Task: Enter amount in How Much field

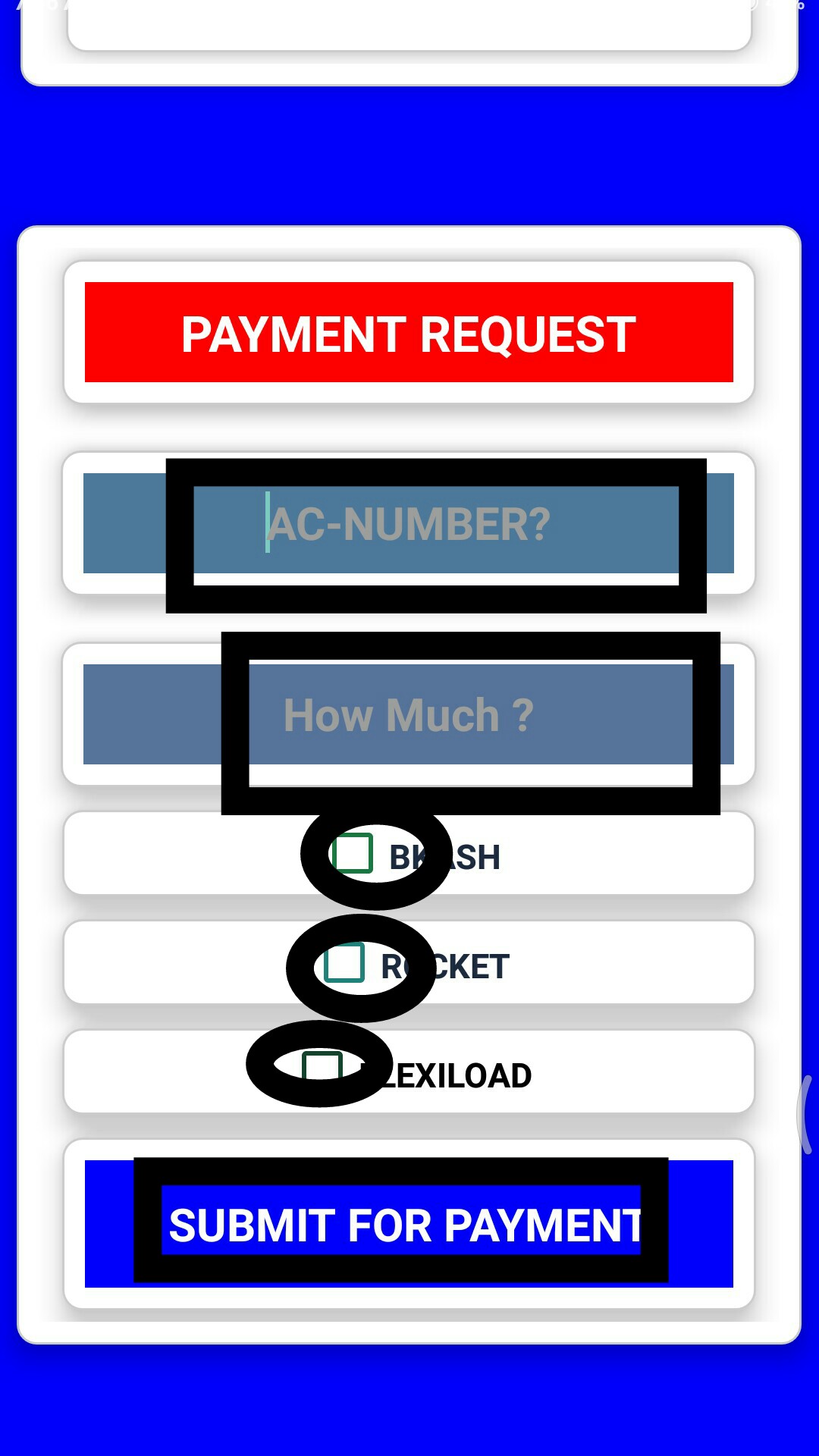Action: pyautogui.click(x=409, y=714)
